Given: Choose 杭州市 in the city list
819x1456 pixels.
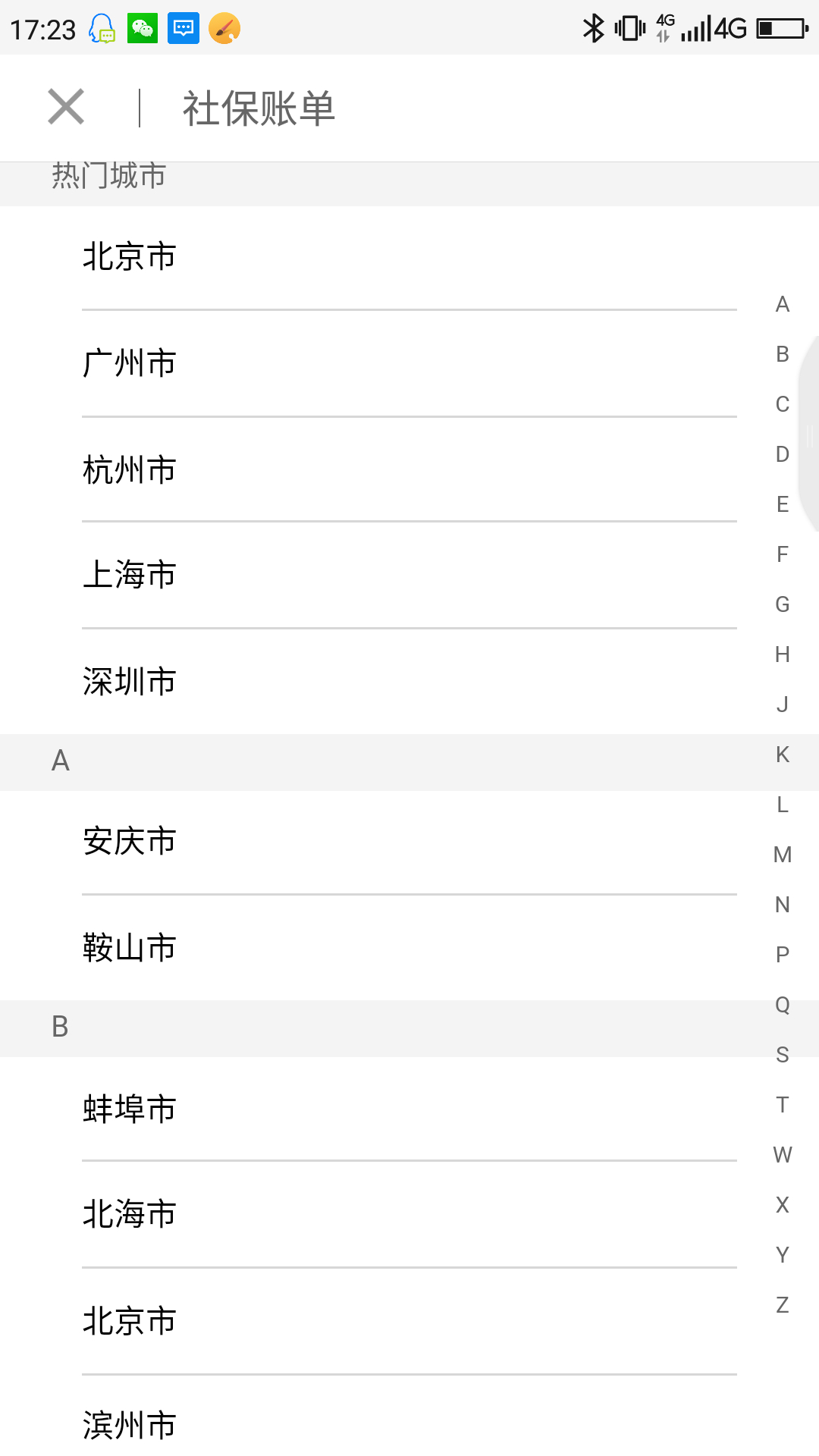Looking at the screenshot, I should tap(409, 469).
